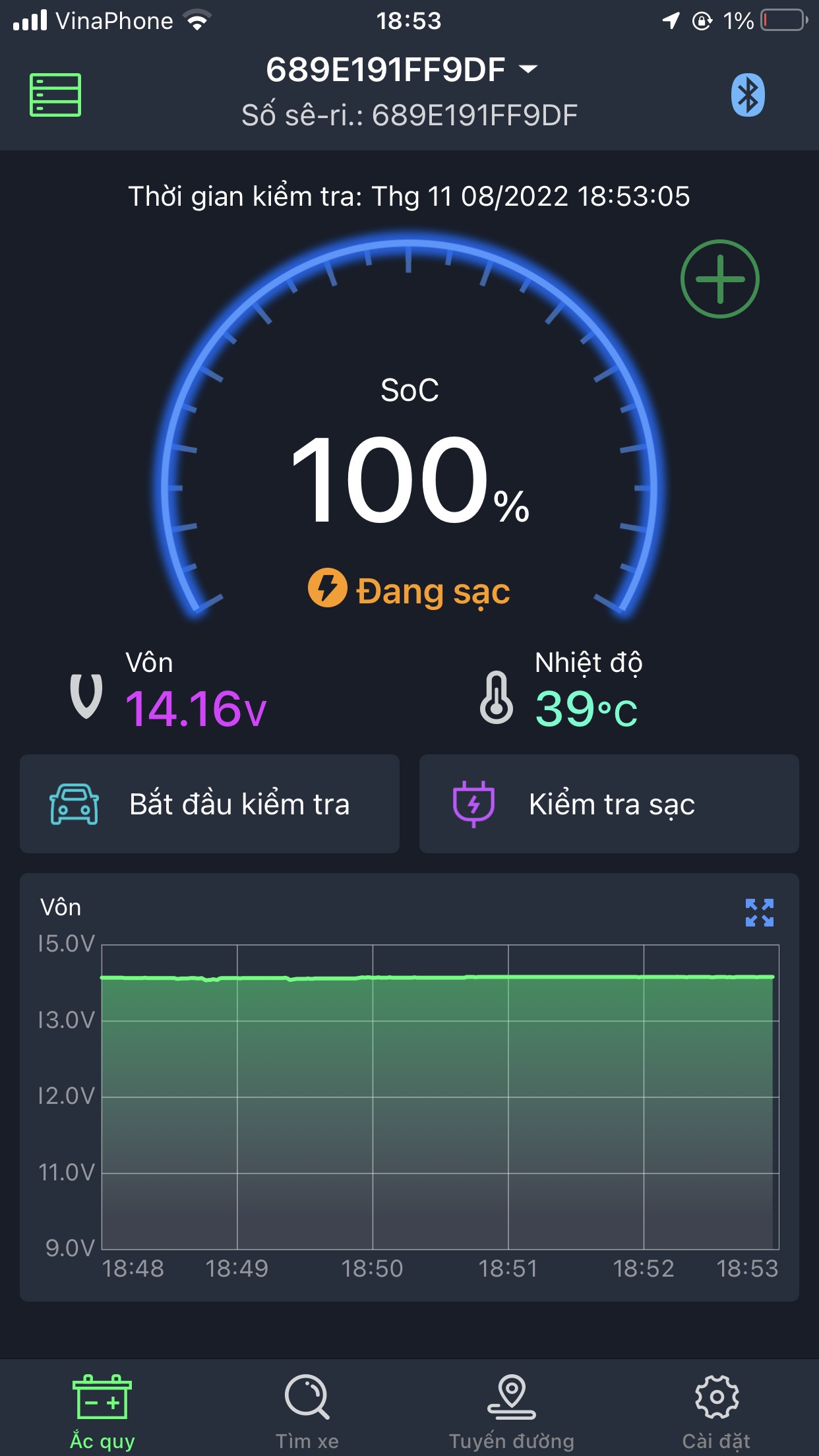Go to the Cài đặt tab
Viewport: 819px width, 1456px height.
coord(716,1411)
